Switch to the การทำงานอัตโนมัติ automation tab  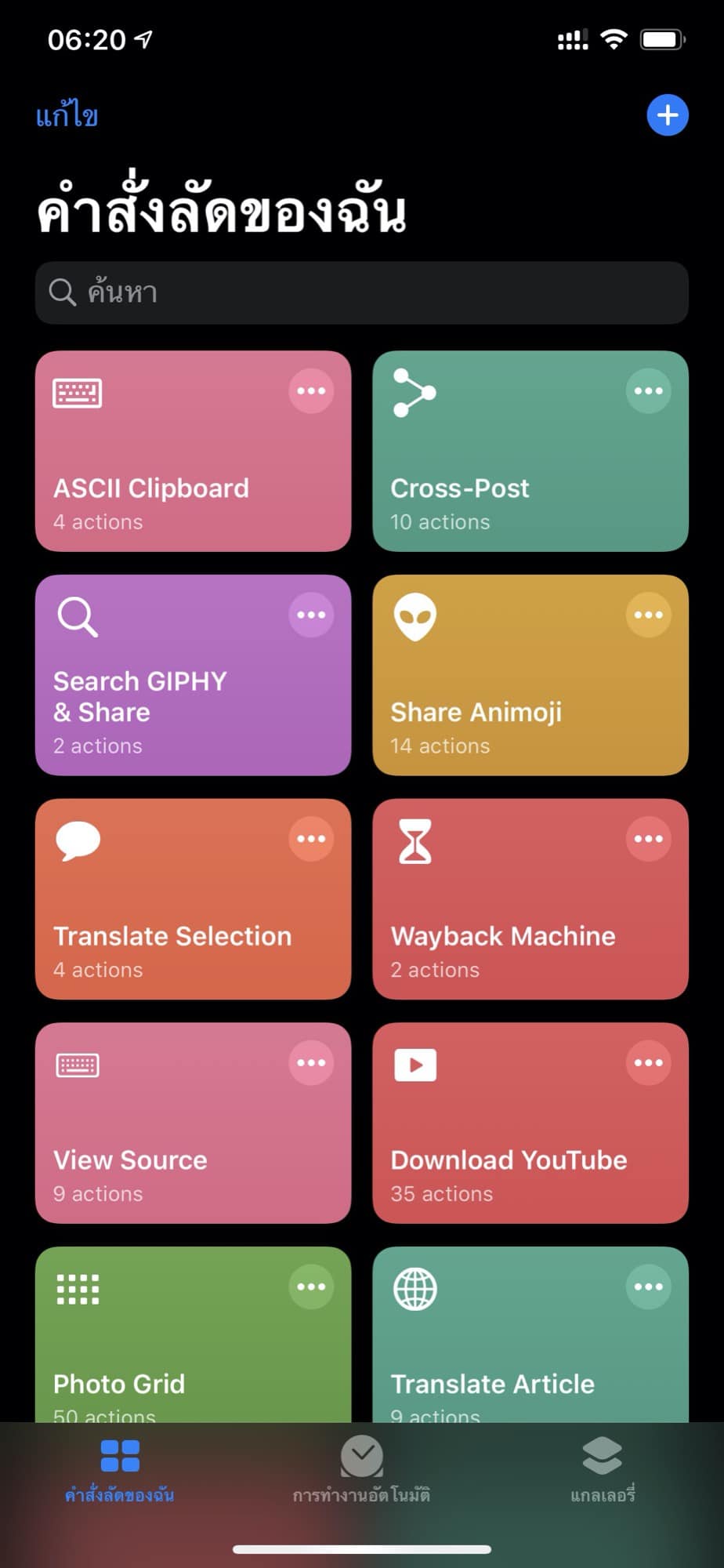coord(361,1470)
